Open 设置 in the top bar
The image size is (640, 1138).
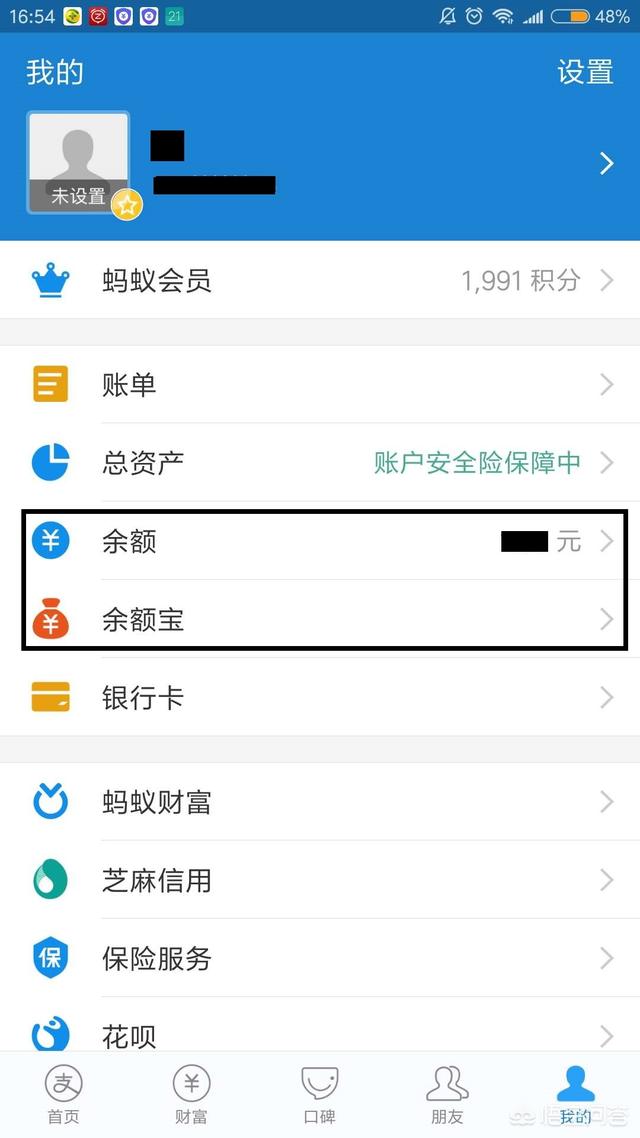(x=584, y=72)
